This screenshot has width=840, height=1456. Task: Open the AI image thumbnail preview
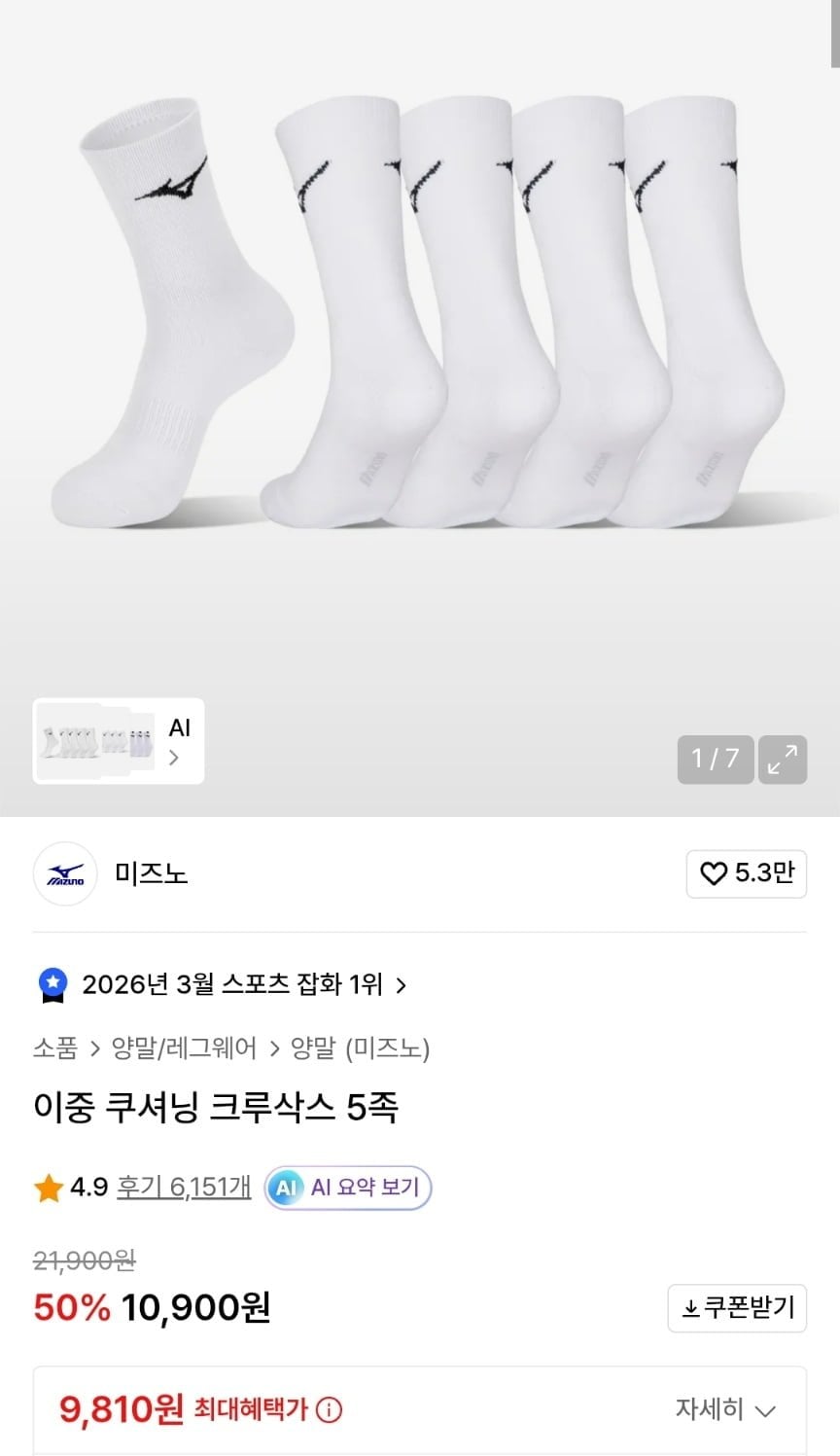(x=119, y=741)
